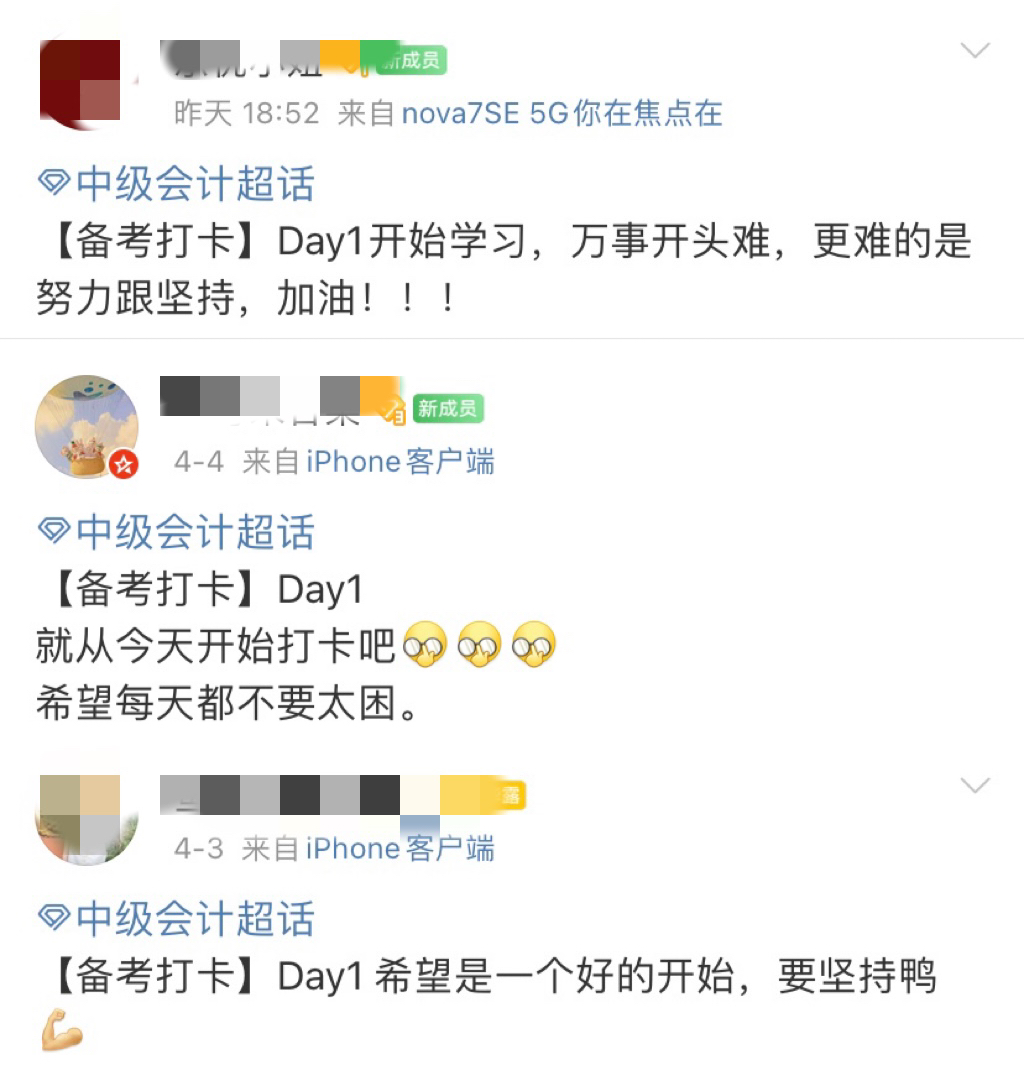The height and width of the screenshot is (1065, 1024).
Task: Tap the nova7SE 5G你在焦点在 source link
Action: [x=561, y=113]
